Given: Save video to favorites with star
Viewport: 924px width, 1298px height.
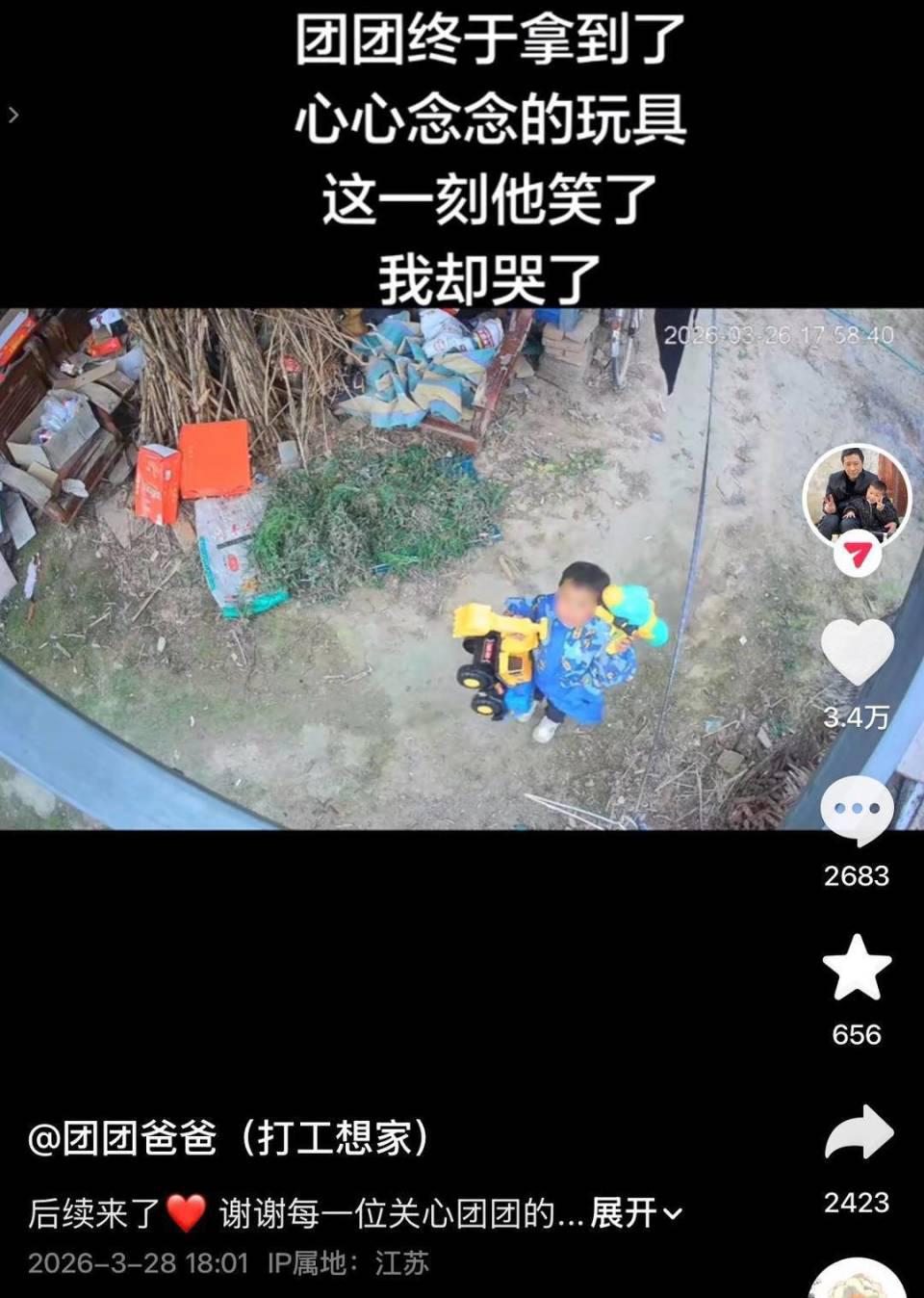Looking at the screenshot, I should (x=856, y=968).
